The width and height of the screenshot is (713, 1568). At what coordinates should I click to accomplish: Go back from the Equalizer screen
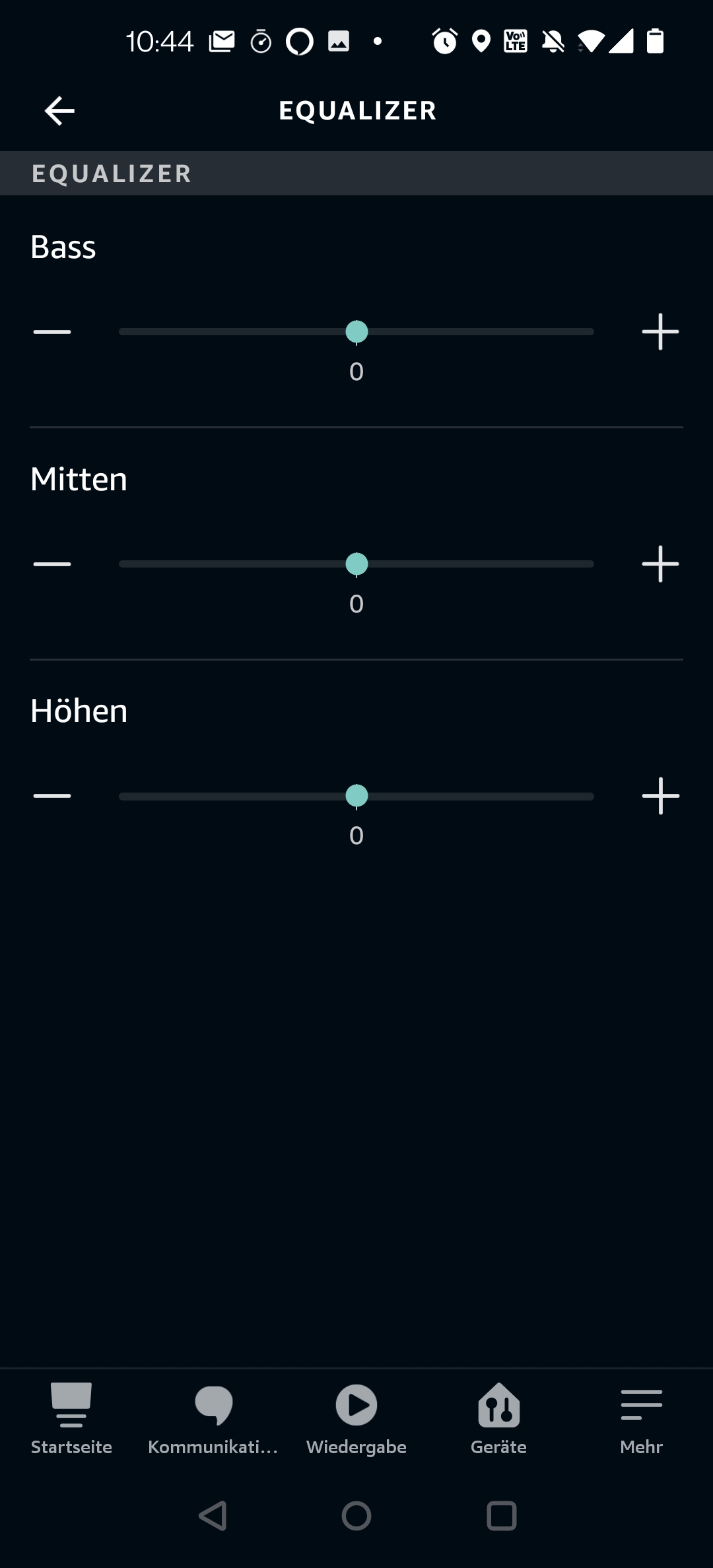[x=59, y=111]
